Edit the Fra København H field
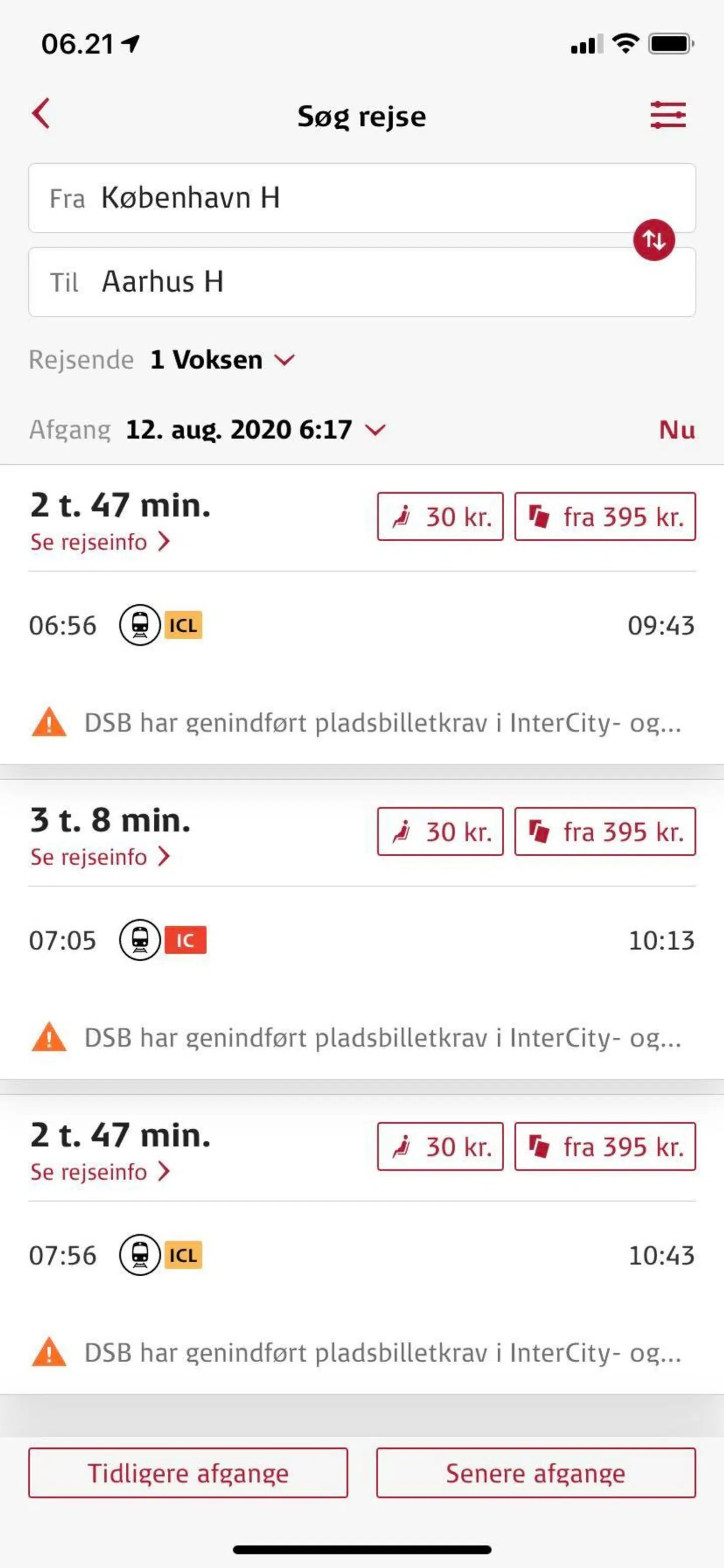 361,198
